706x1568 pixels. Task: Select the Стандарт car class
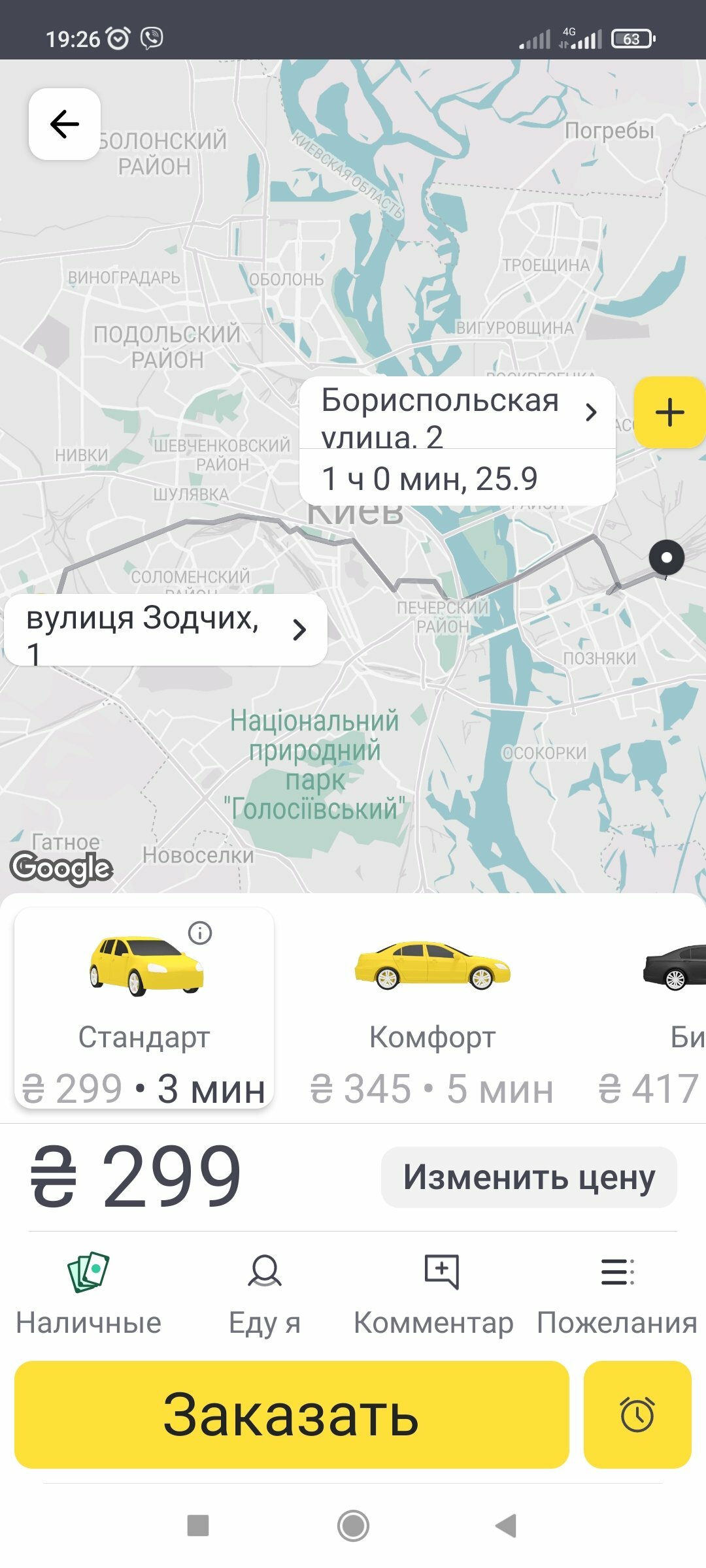(144, 1007)
